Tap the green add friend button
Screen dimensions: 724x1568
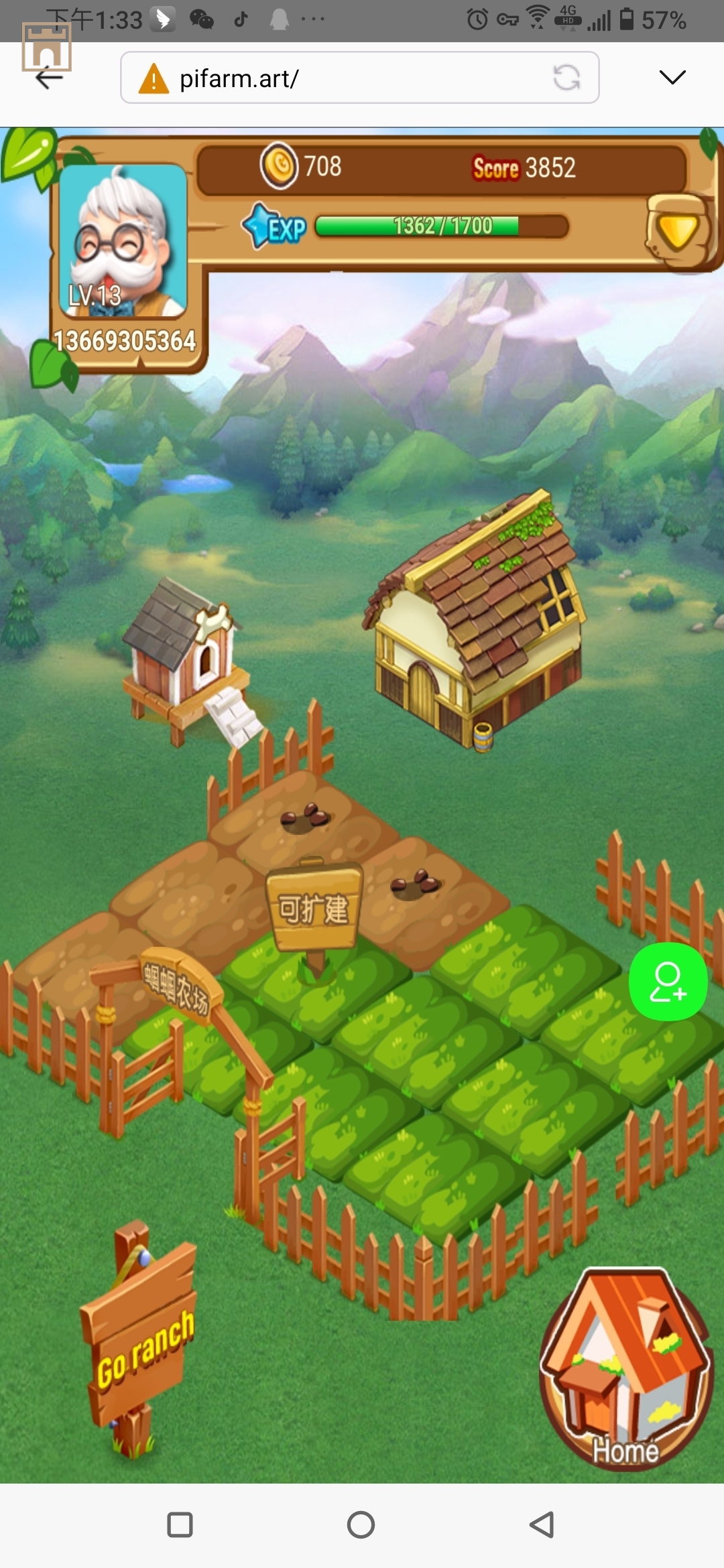pos(668,982)
